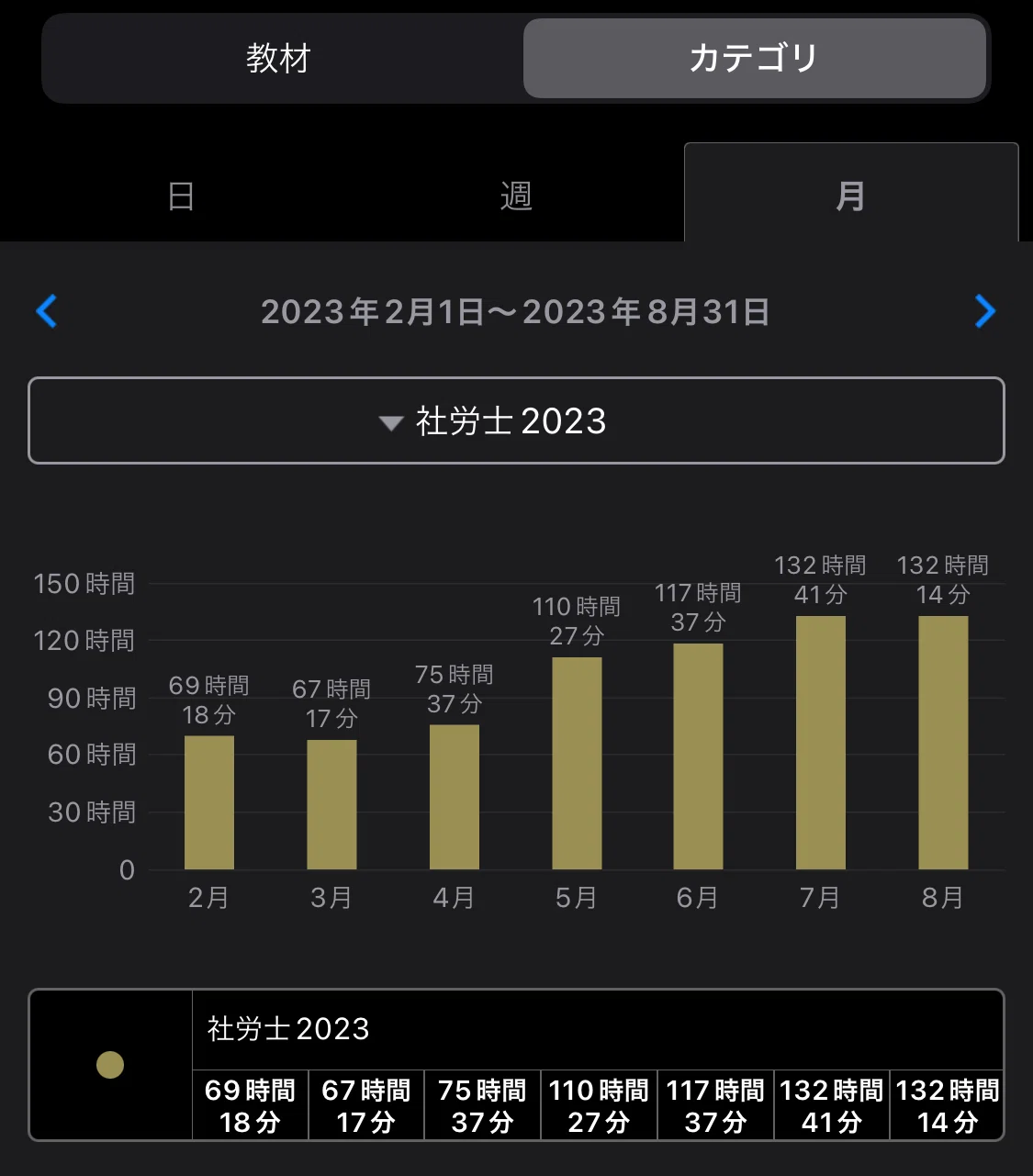Go to the next date range

(985, 311)
